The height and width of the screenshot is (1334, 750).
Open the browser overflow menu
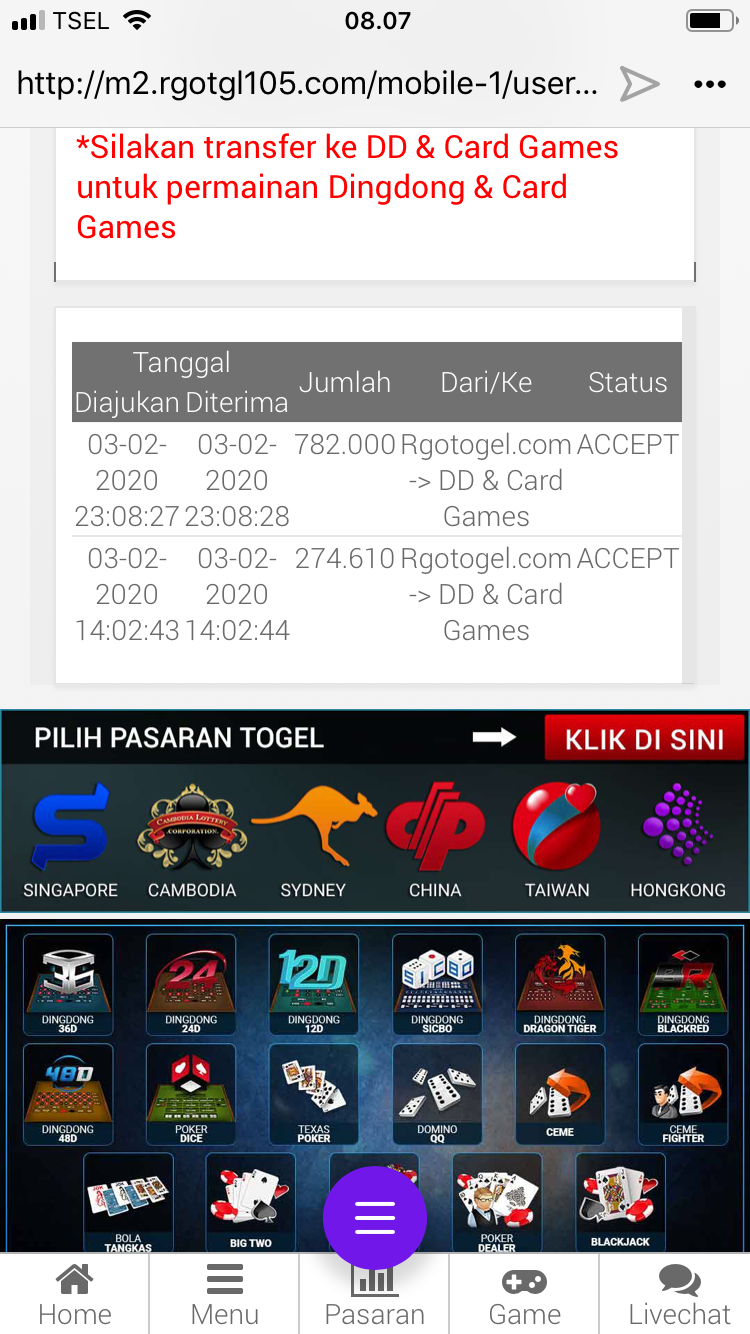click(709, 84)
